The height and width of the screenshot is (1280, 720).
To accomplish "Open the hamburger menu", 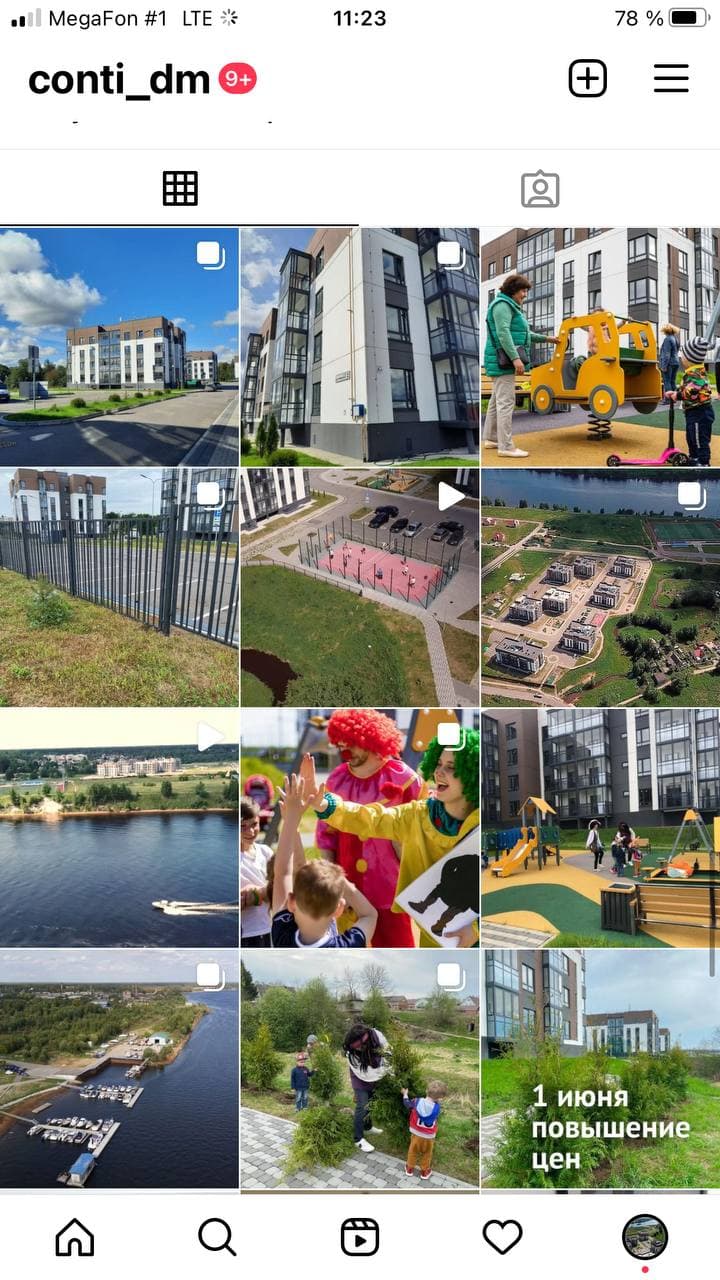I will (671, 78).
